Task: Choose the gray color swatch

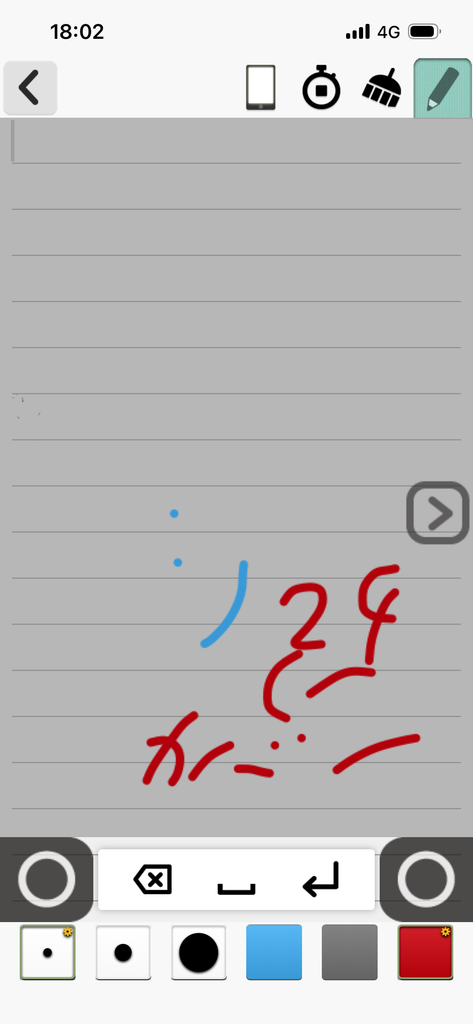Action: point(350,952)
